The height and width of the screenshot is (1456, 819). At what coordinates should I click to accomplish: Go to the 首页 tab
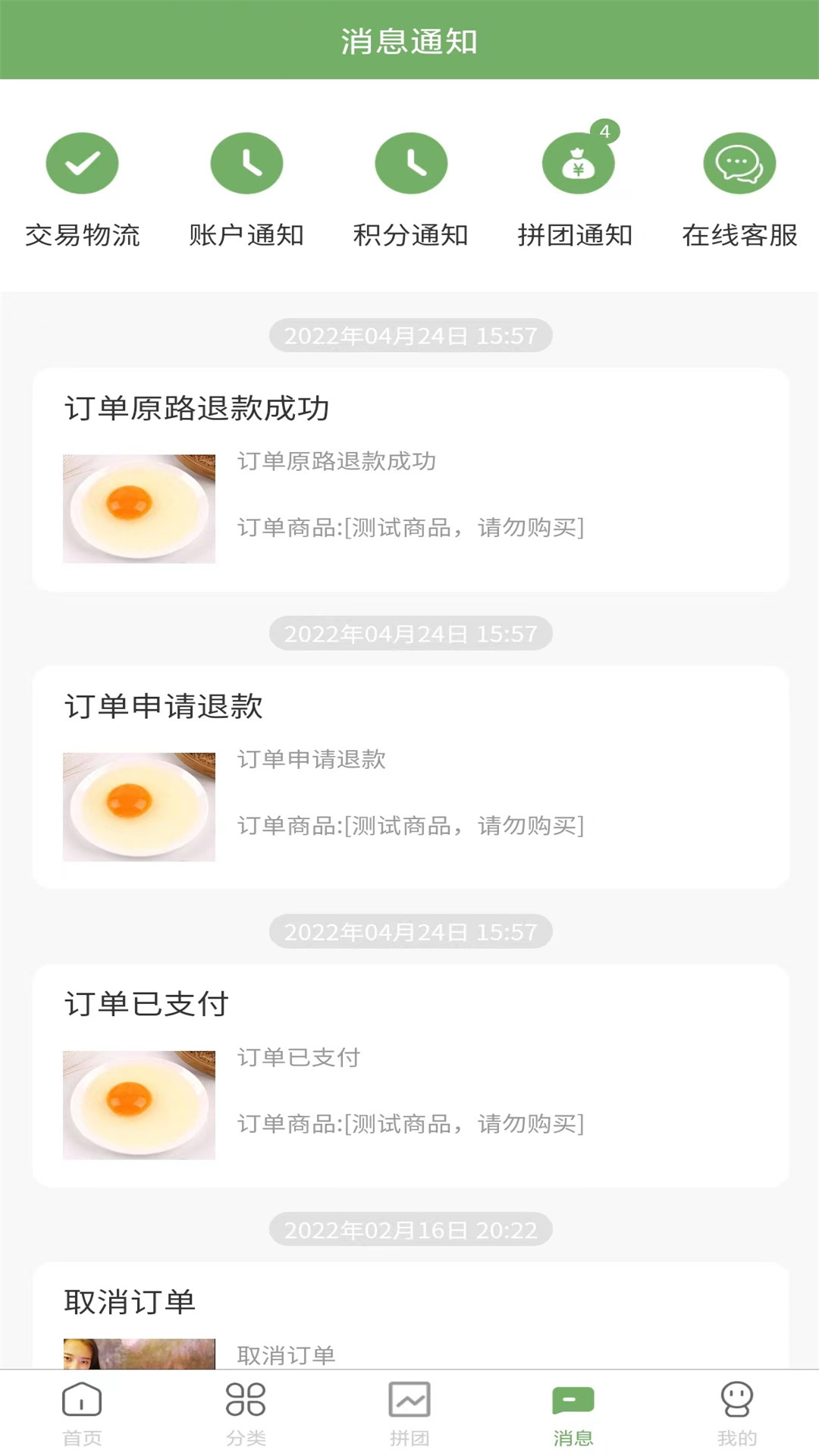(82, 1412)
